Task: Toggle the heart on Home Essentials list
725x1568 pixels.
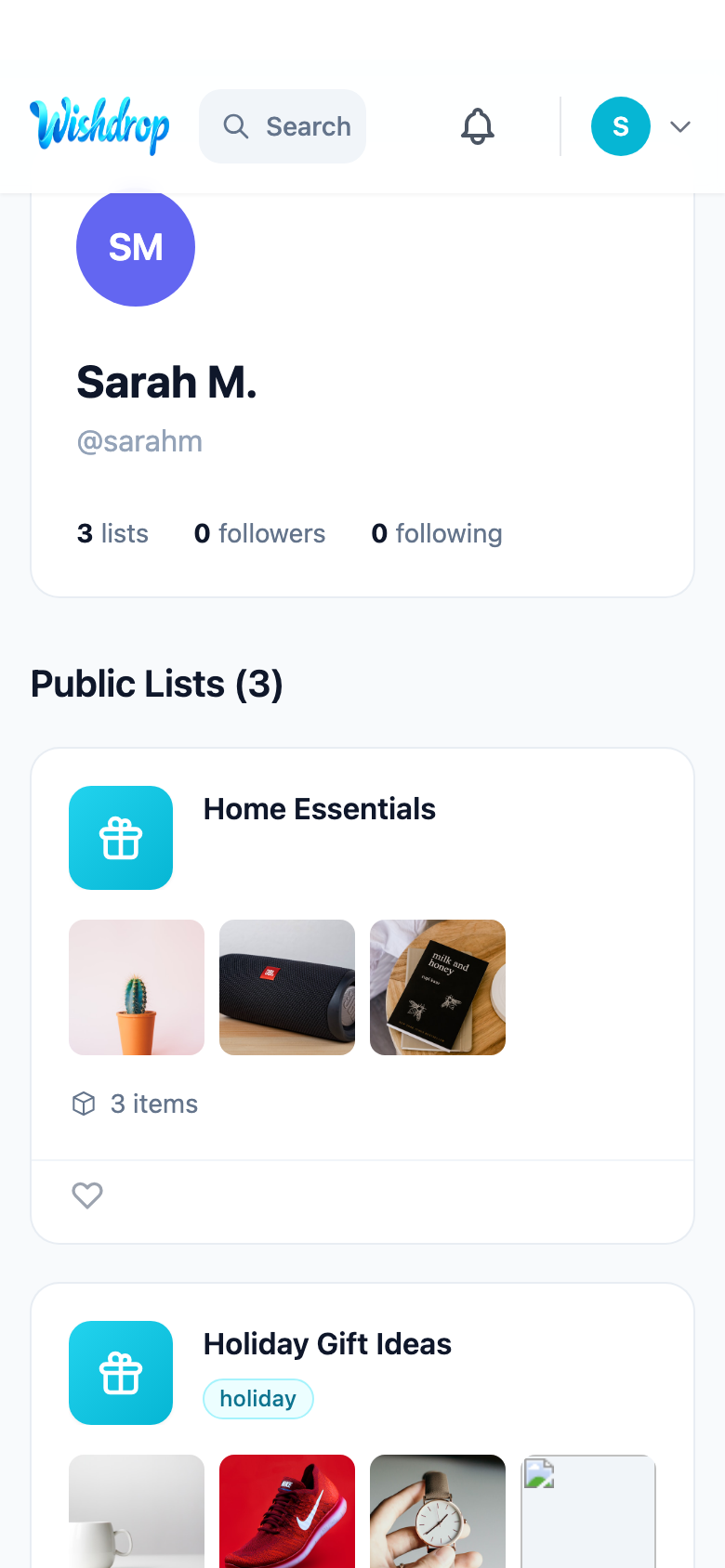Action: (87, 1196)
